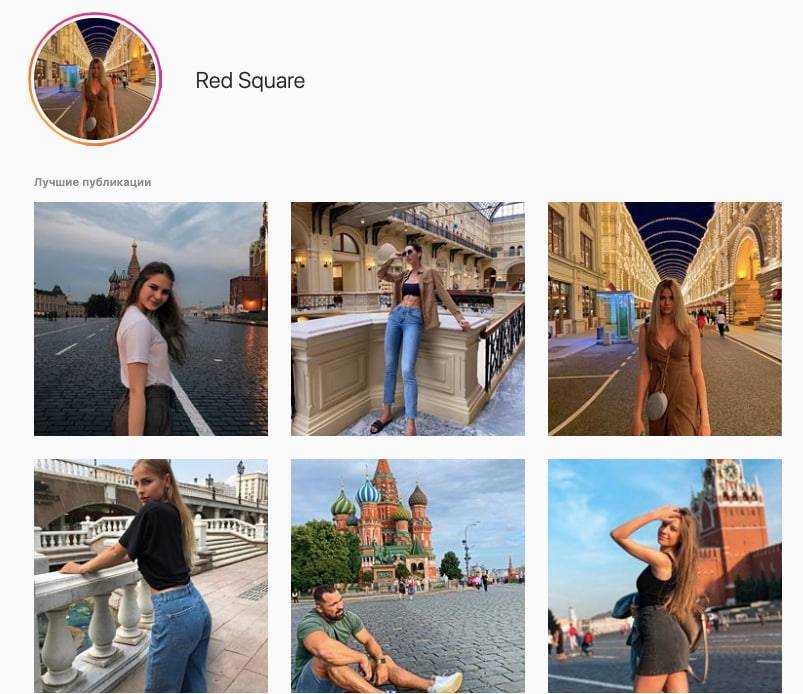This screenshot has width=803, height=694.
Task: Open the Red Square location story avatar
Action: click(96, 80)
